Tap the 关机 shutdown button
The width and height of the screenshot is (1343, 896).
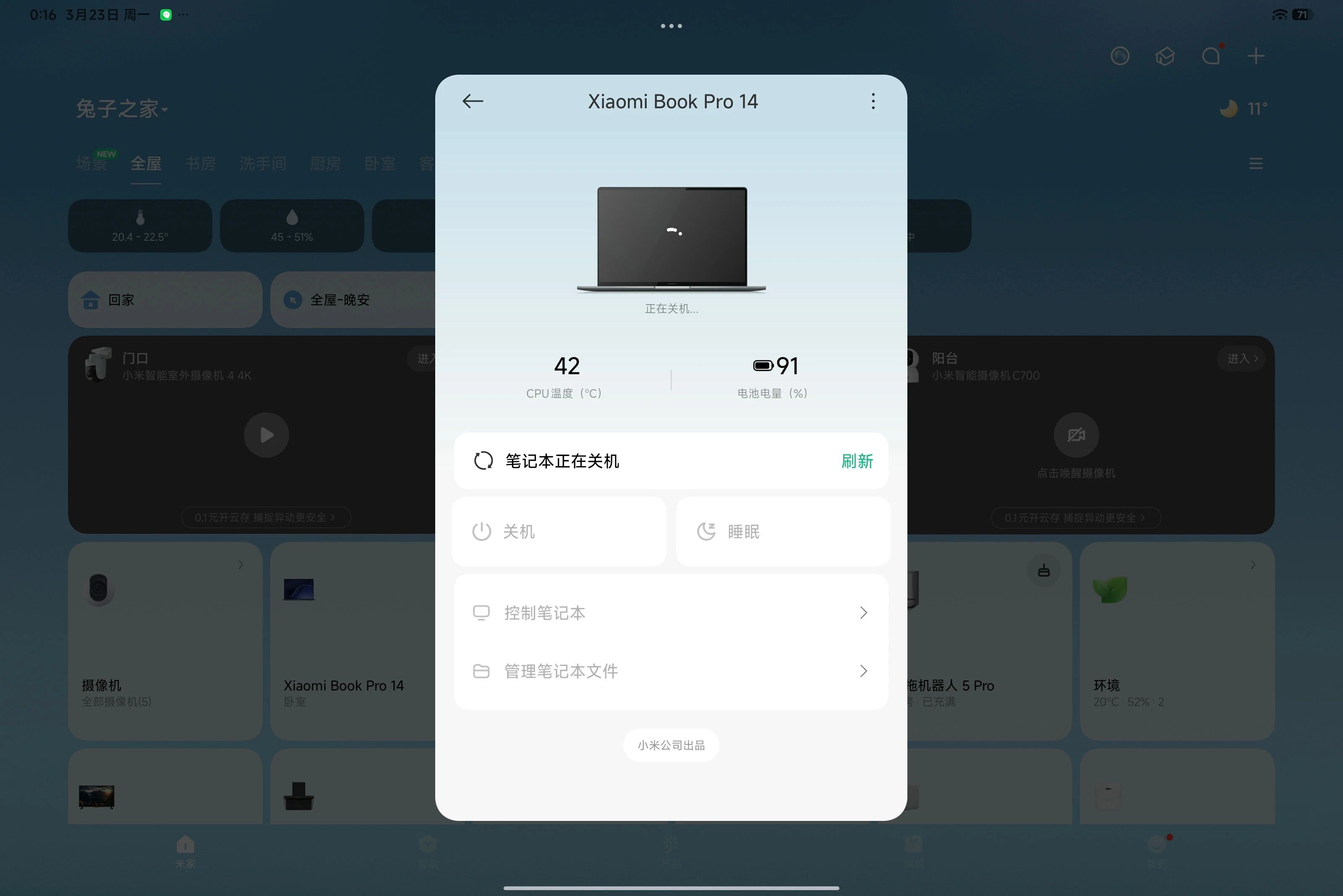(559, 531)
